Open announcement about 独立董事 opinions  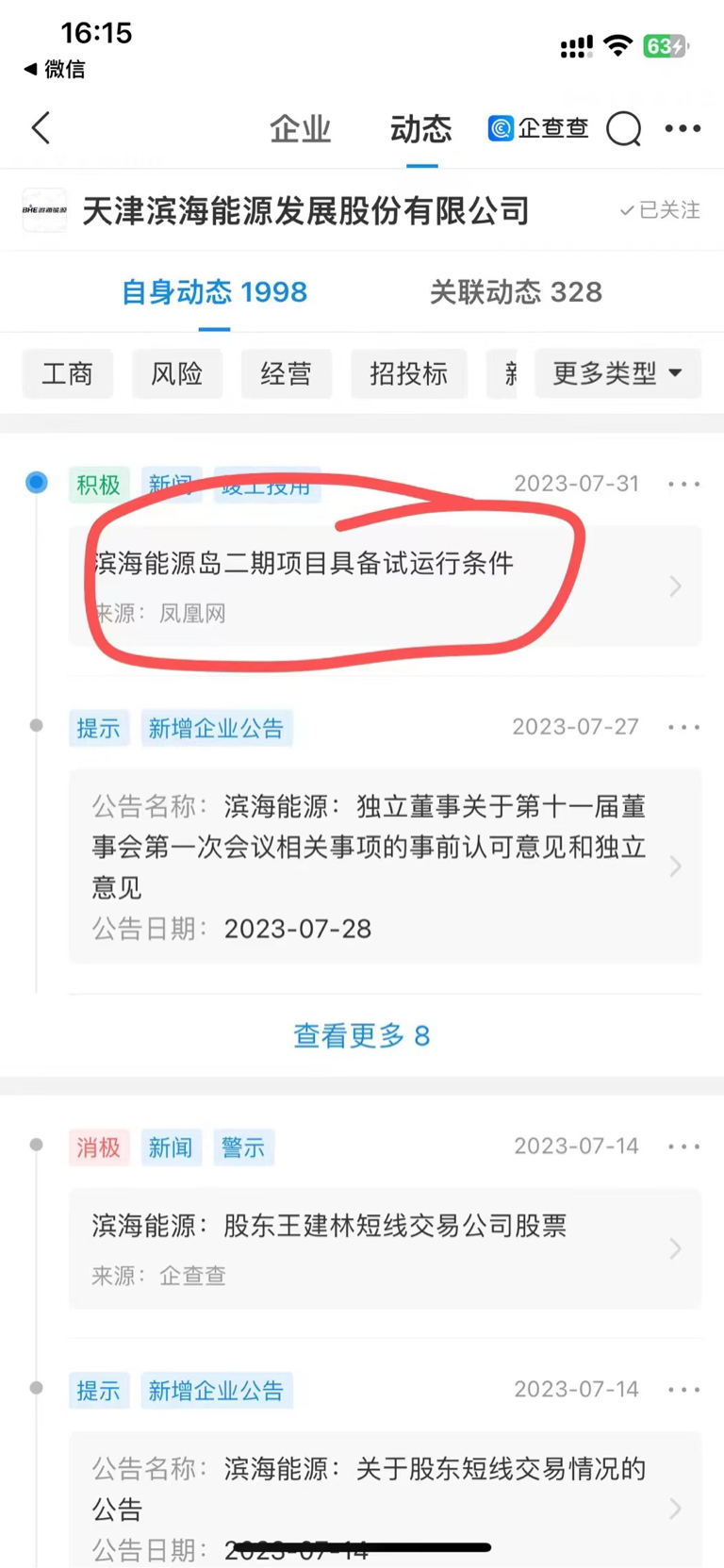click(x=385, y=867)
